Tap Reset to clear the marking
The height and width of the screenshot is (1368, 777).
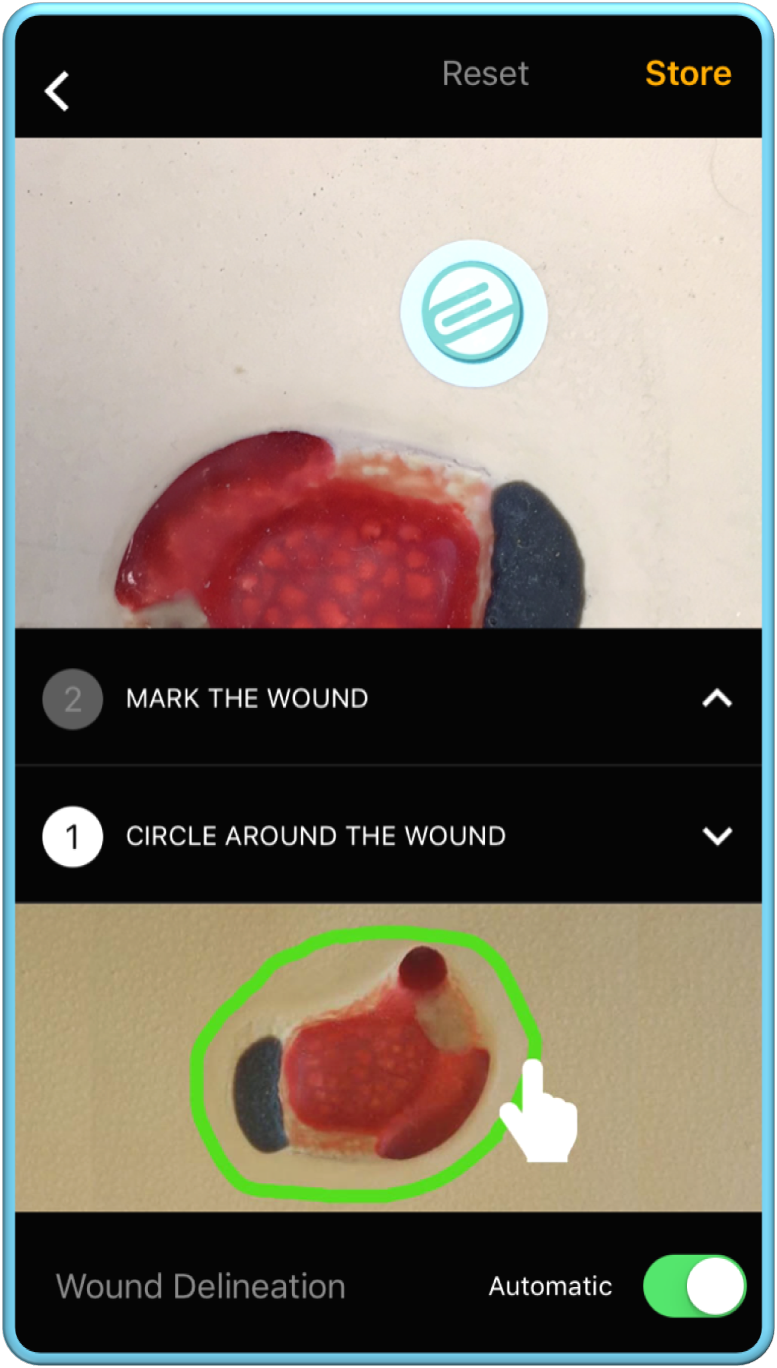pos(485,73)
